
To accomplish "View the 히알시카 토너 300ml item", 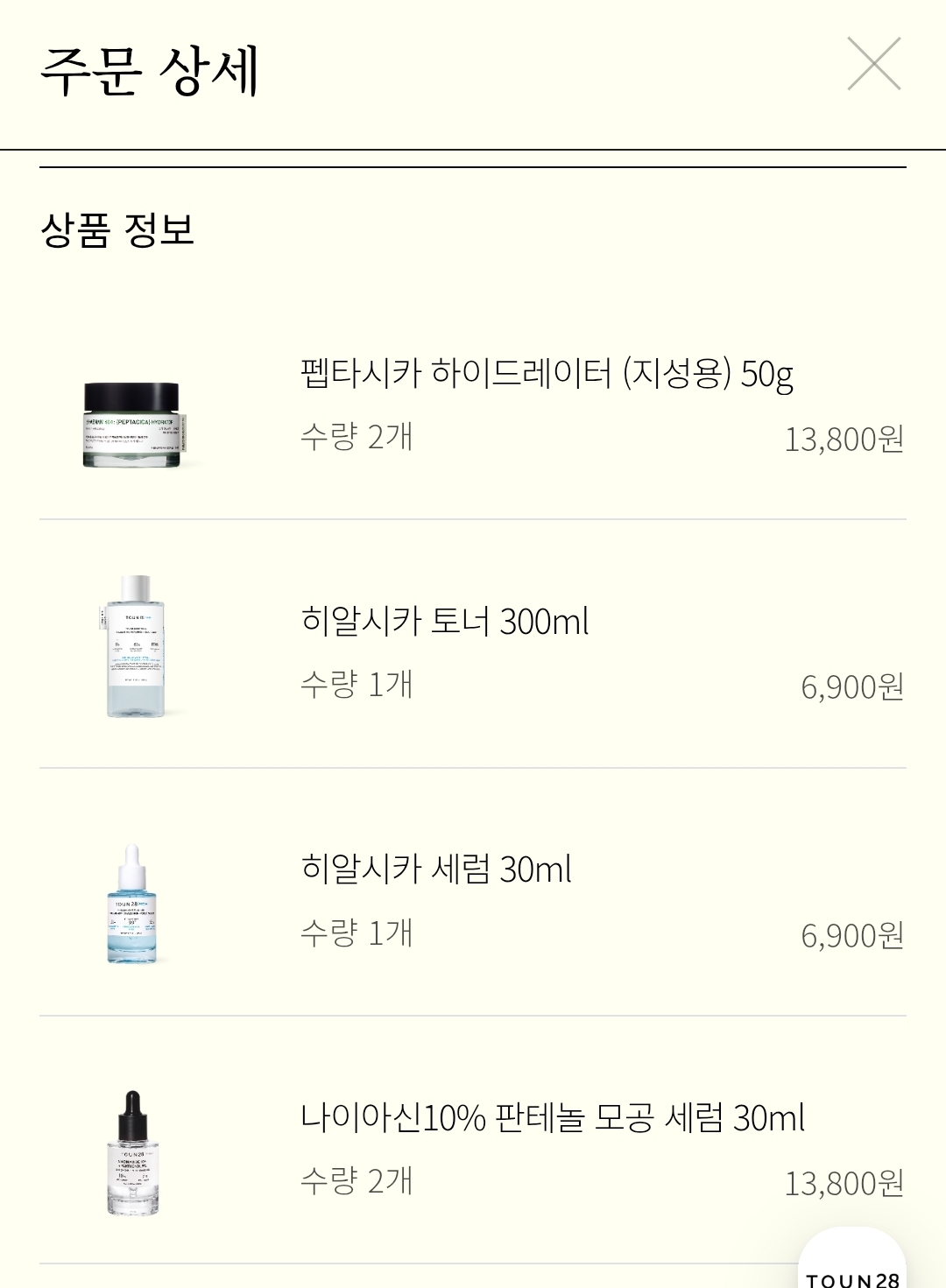I will (x=444, y=622).
